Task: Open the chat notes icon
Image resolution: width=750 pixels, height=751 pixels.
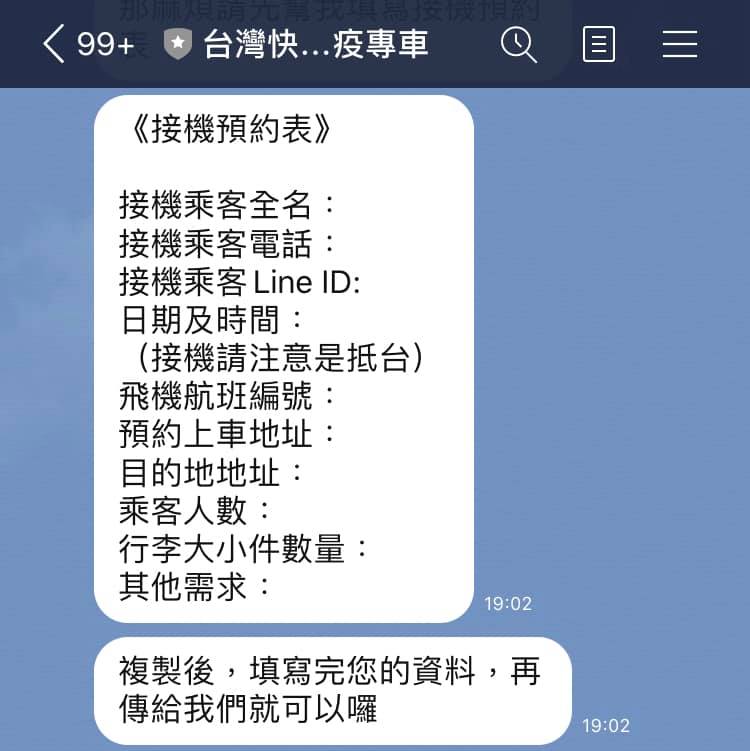Action: click(598, 44)
